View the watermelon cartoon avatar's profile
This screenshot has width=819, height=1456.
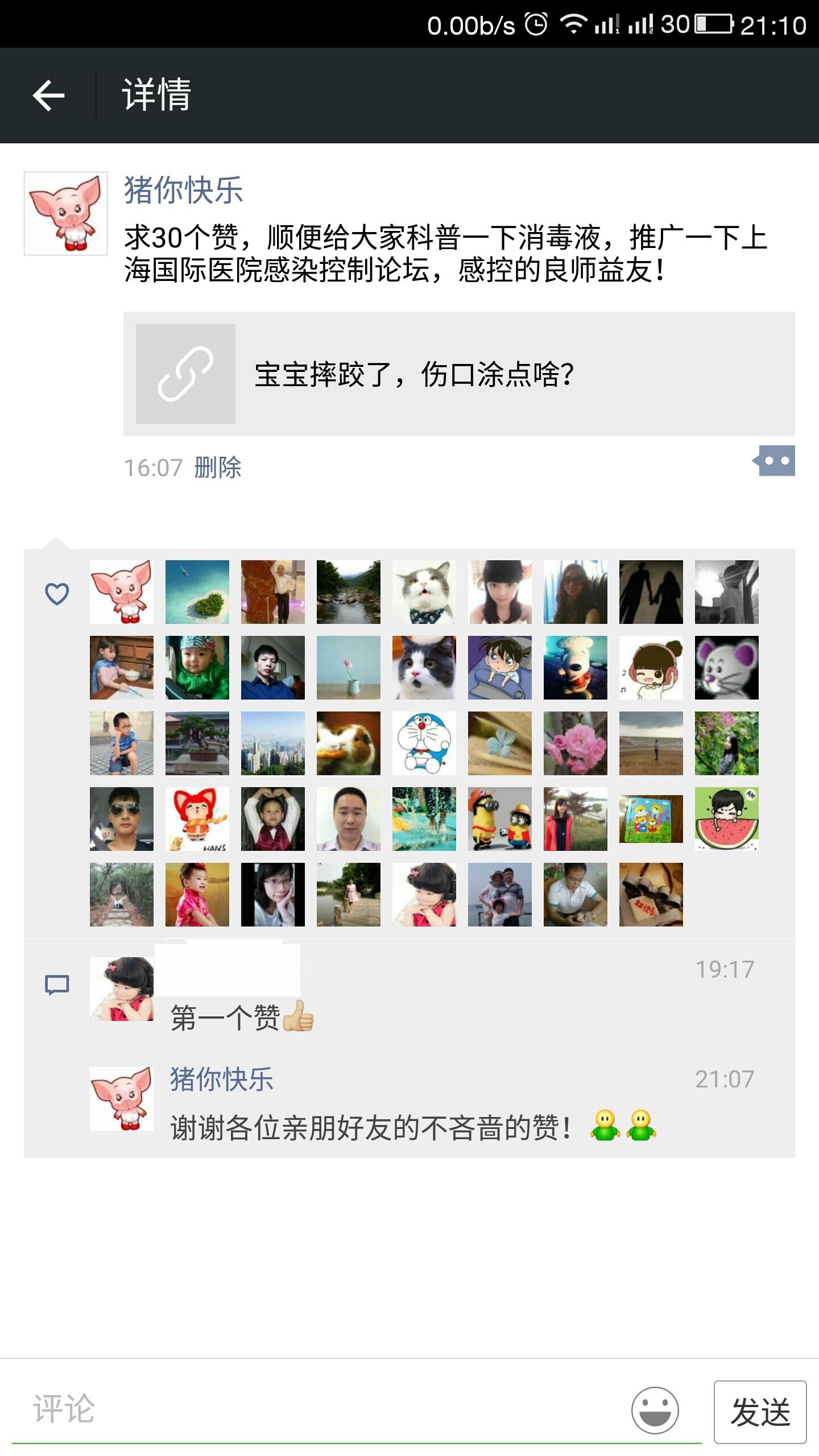726,818
